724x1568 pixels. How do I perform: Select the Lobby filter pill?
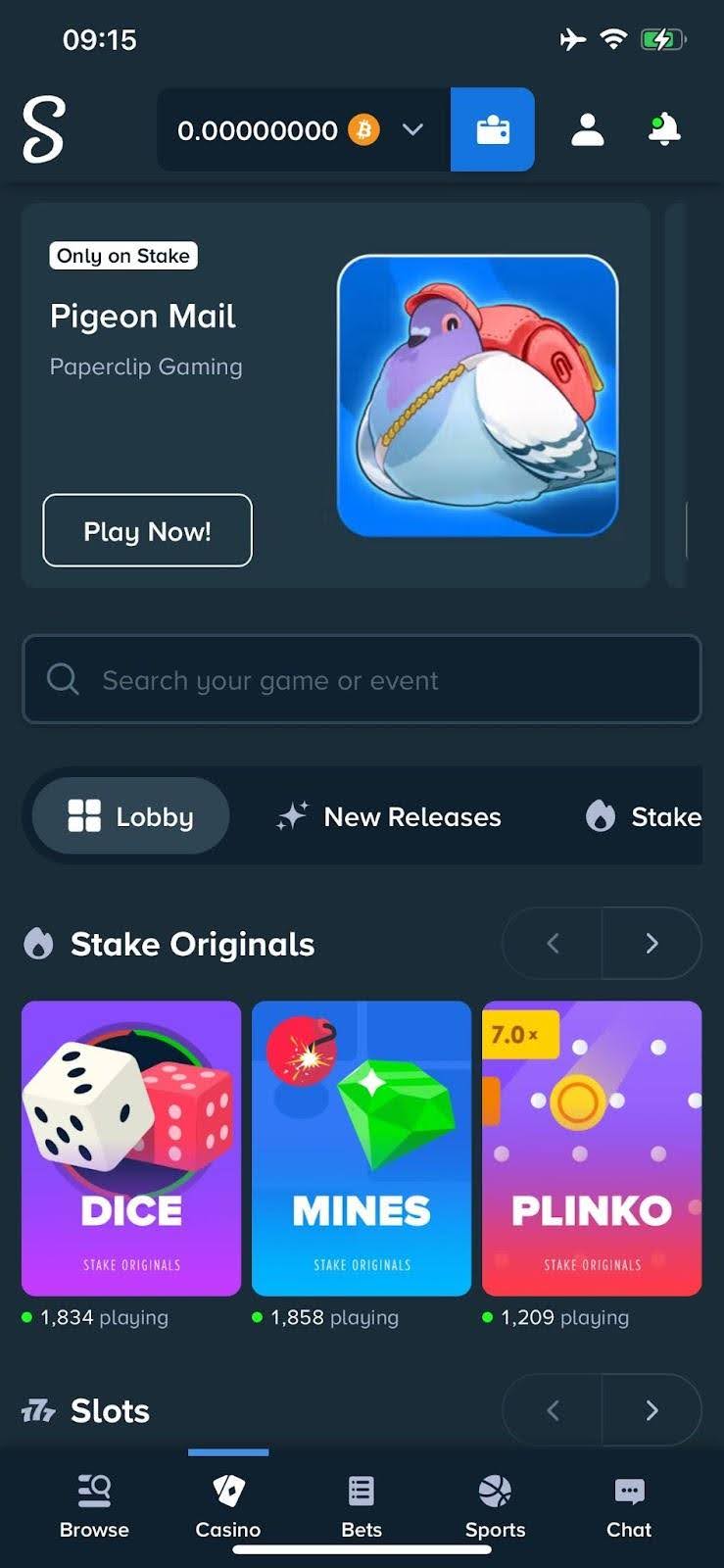point(130,815)
